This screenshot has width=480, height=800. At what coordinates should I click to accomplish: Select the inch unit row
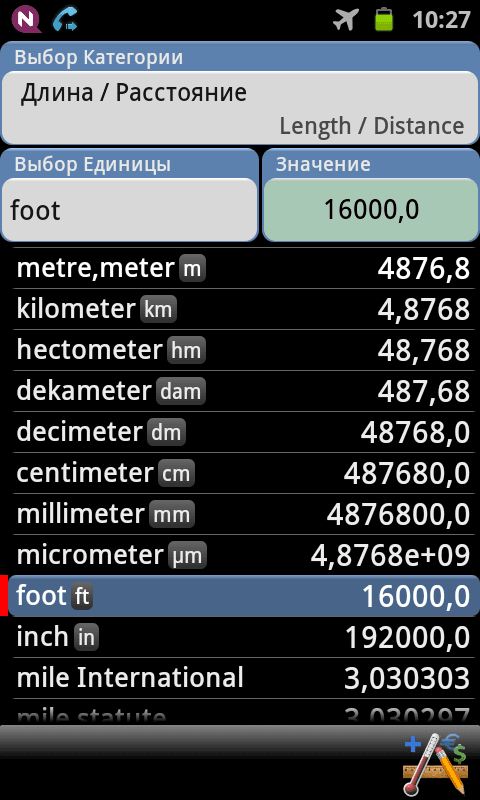(x=243, y=637)
